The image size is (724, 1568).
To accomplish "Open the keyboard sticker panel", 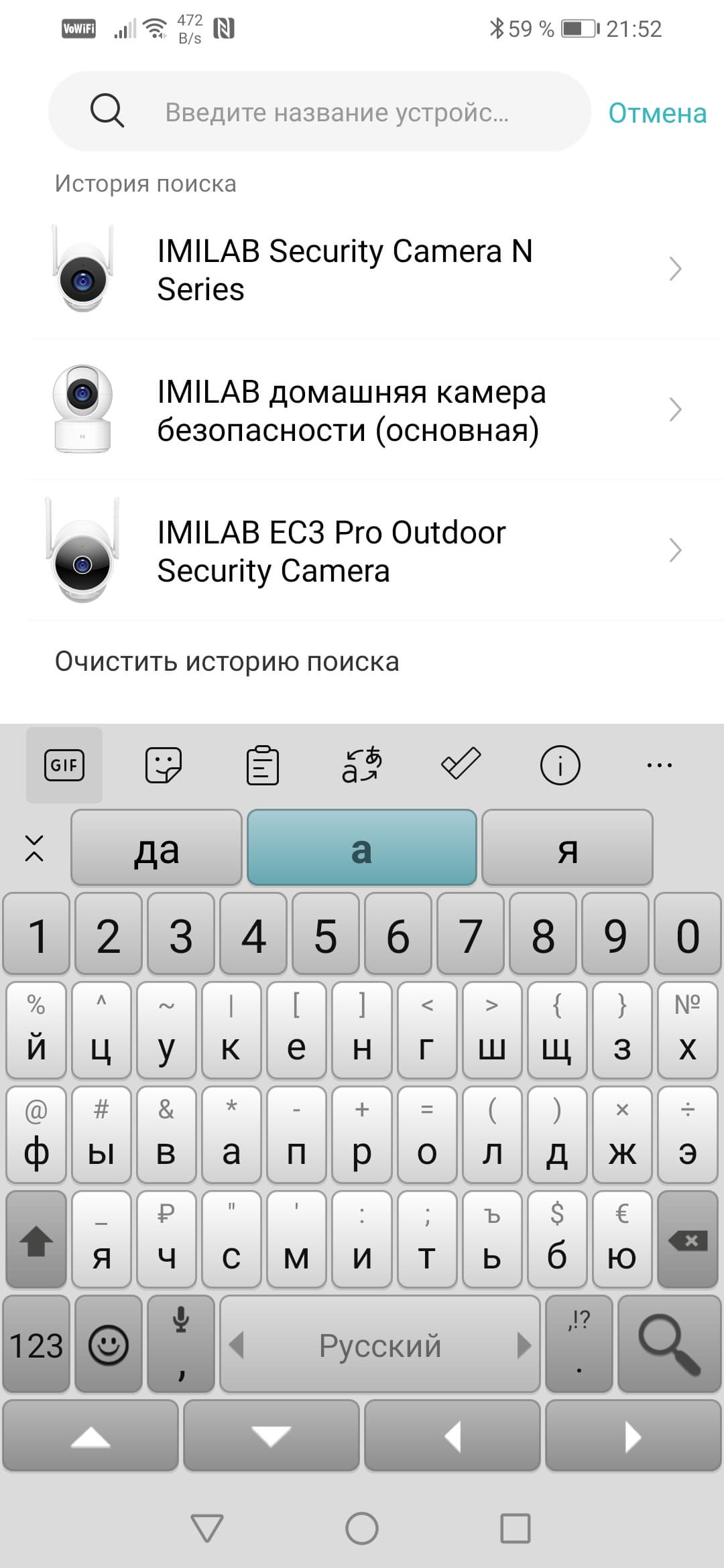I will [x=164, y=765].
